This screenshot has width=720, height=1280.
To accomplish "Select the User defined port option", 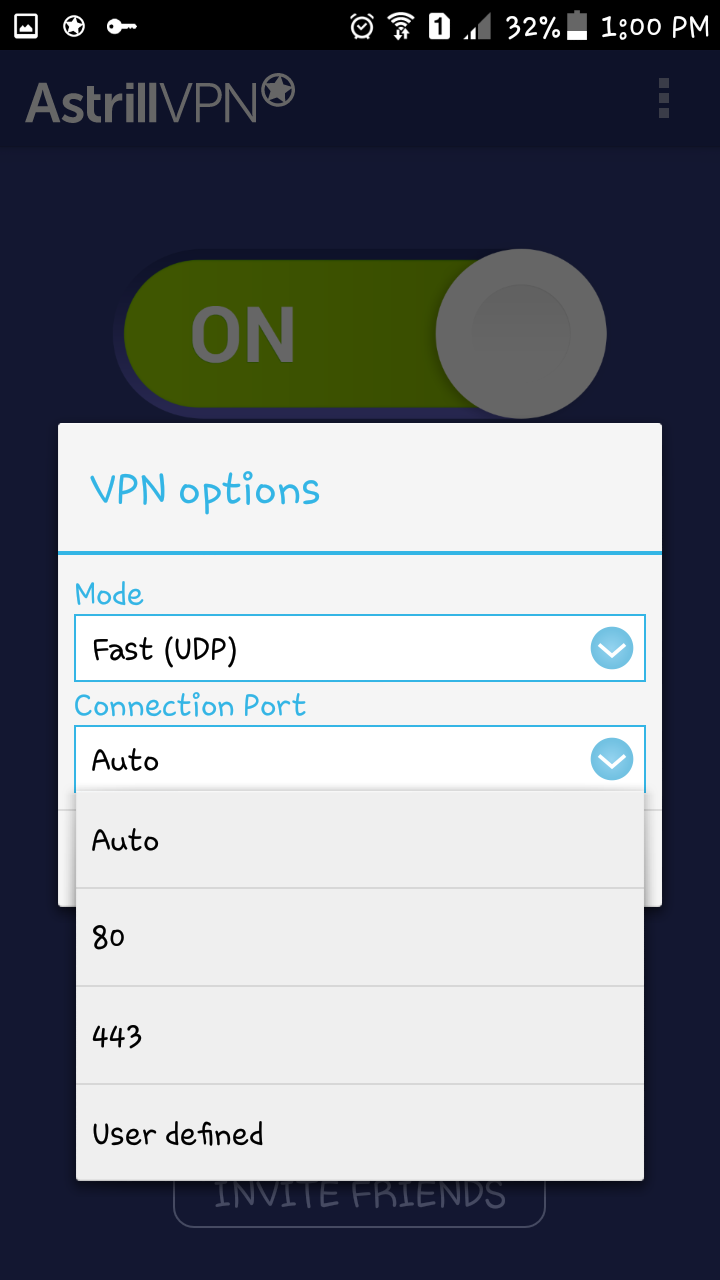I will (359, 1133).
